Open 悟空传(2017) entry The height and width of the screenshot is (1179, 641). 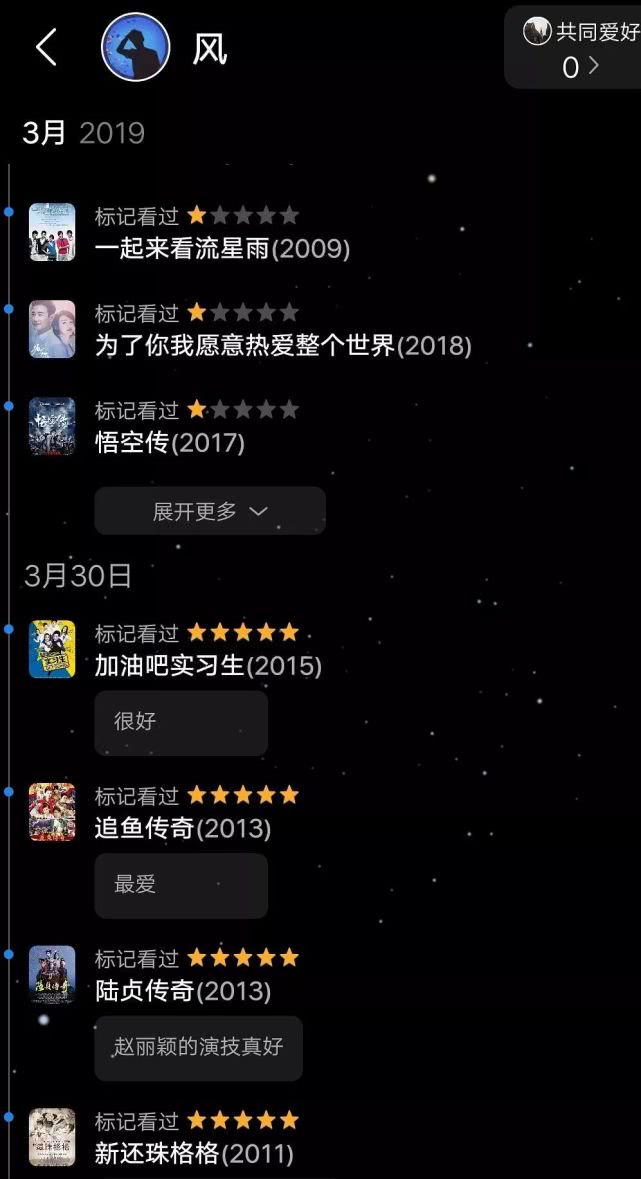pos(170,443)
